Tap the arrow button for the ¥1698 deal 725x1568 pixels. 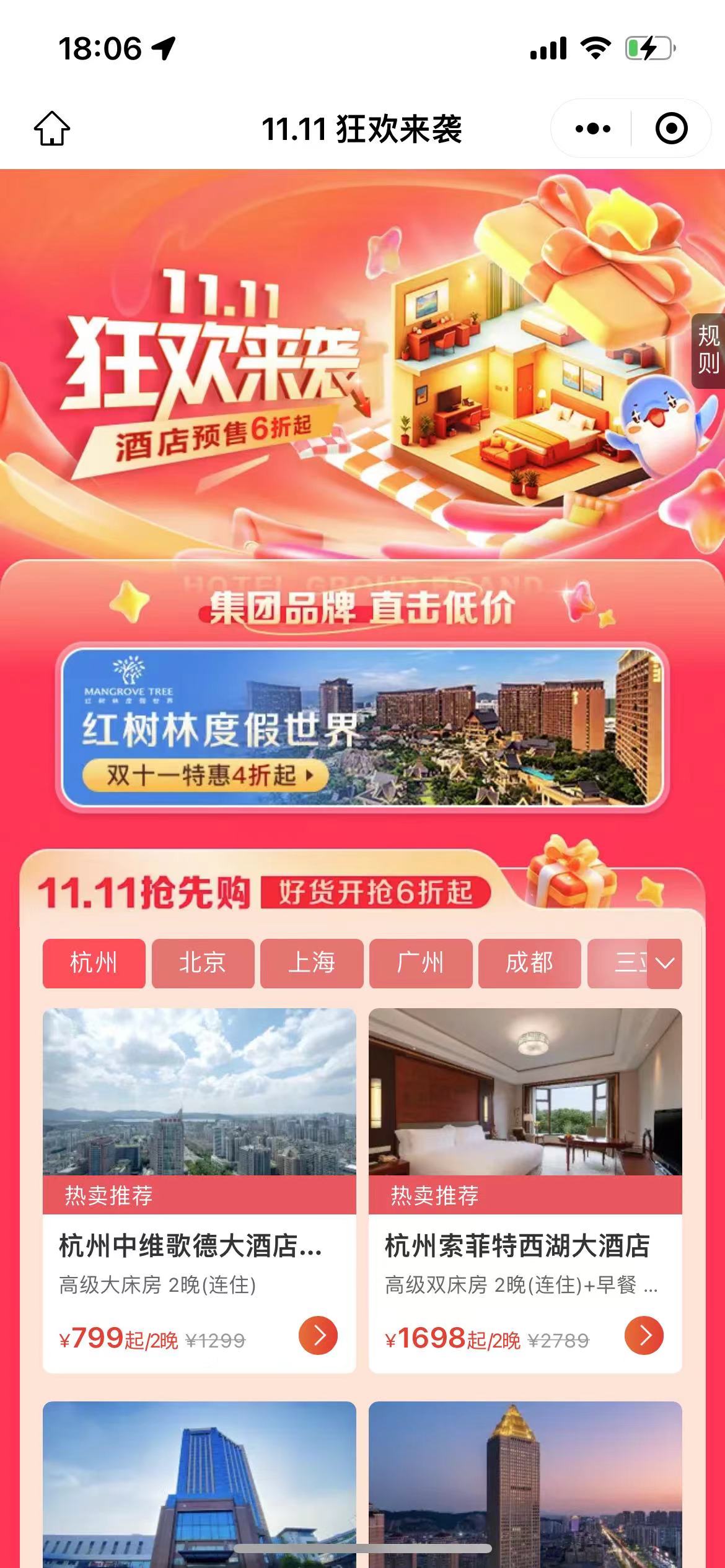(x=644, y=1335)
